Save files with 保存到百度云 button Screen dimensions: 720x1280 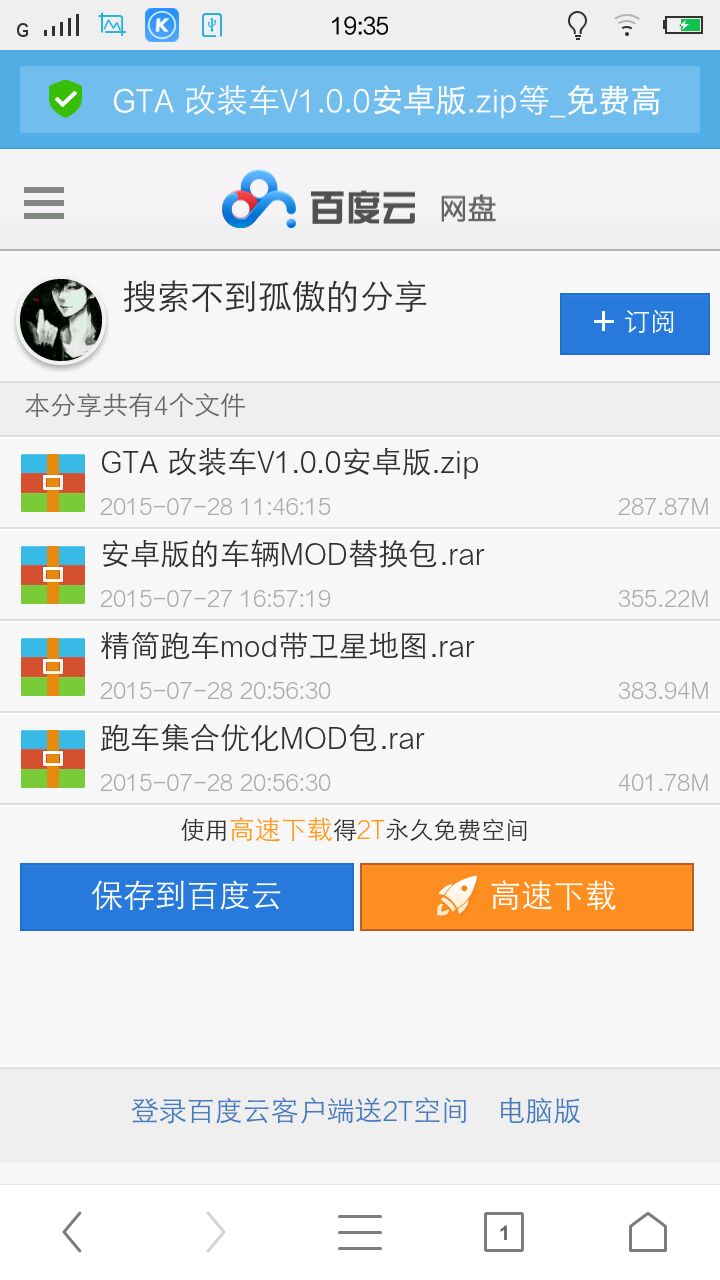click(x=187, y=897)
